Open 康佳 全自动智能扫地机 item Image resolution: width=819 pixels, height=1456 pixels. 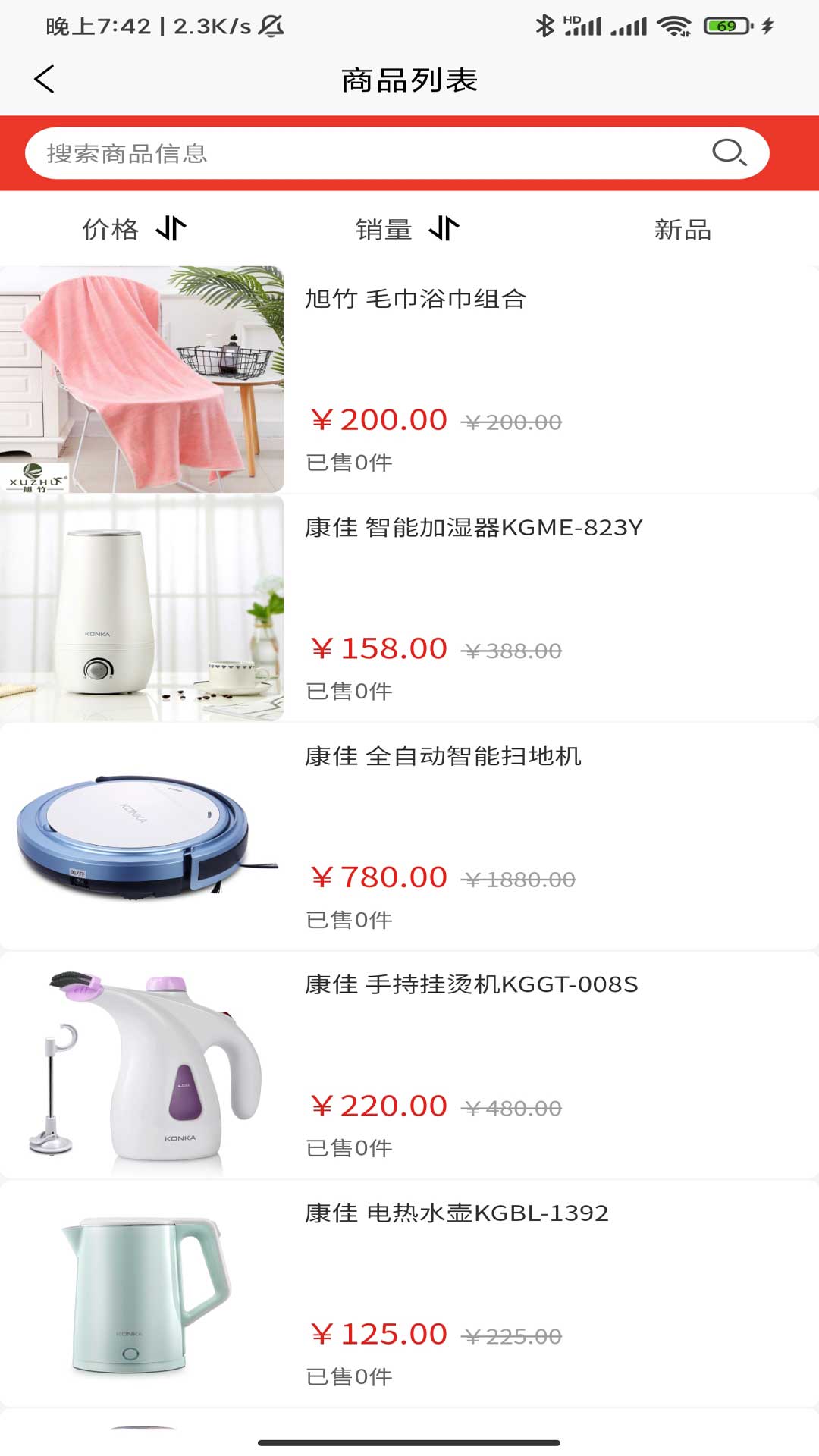(443, 756)
